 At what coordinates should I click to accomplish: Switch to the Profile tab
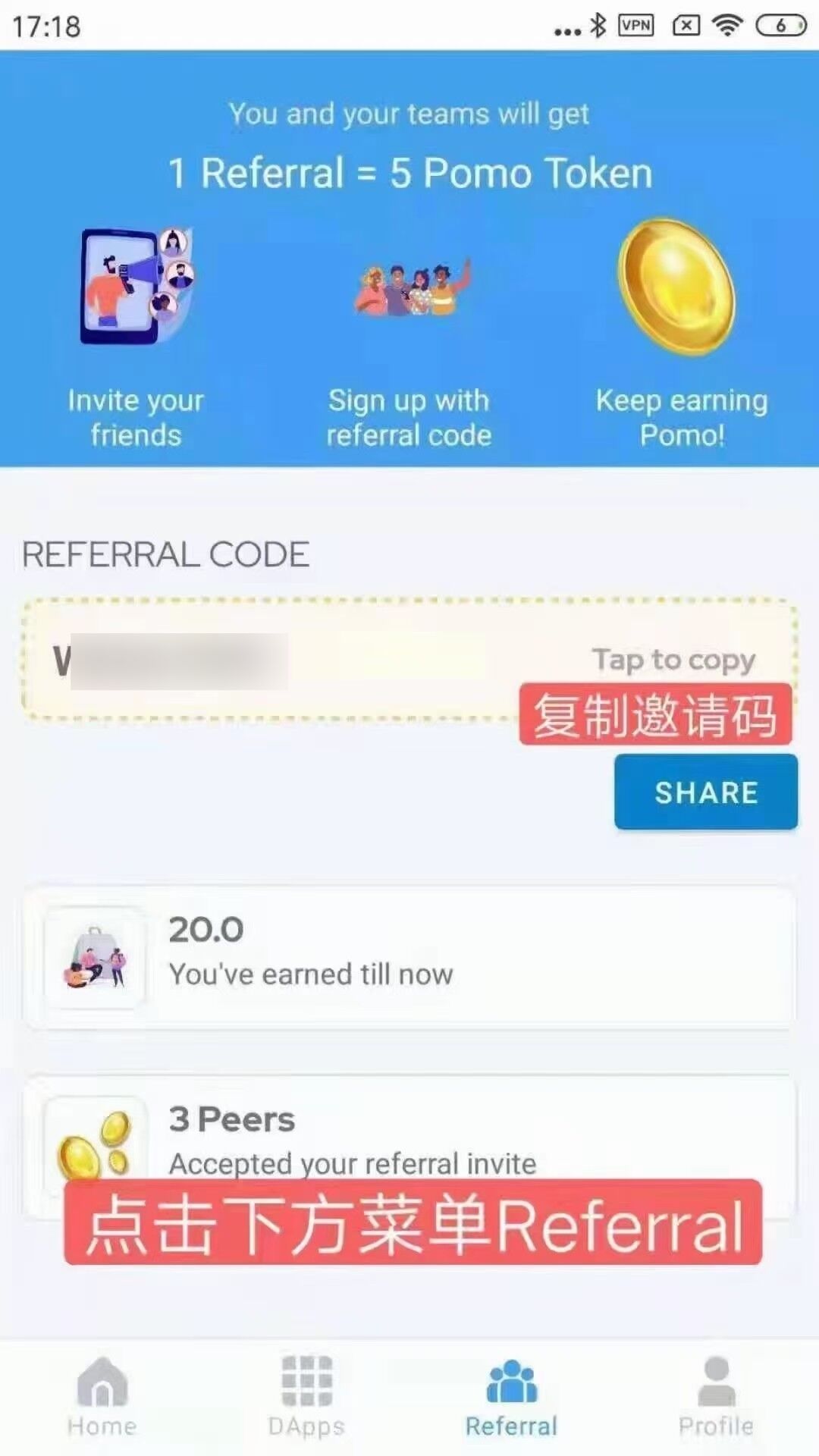pyautogui.click(x=716, y=1397)
